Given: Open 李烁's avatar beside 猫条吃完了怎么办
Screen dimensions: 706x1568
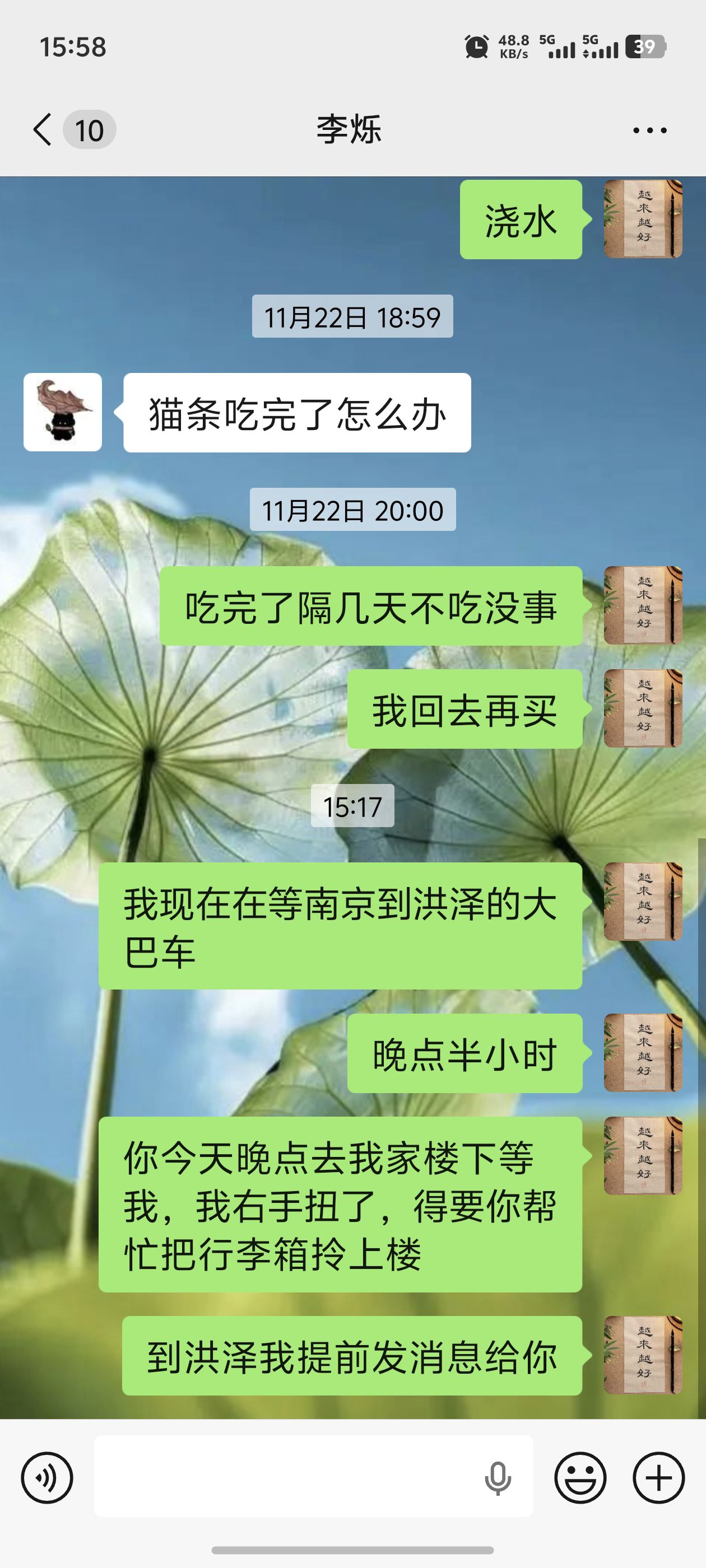Looking at the screenshot, I should click(63, 412).
